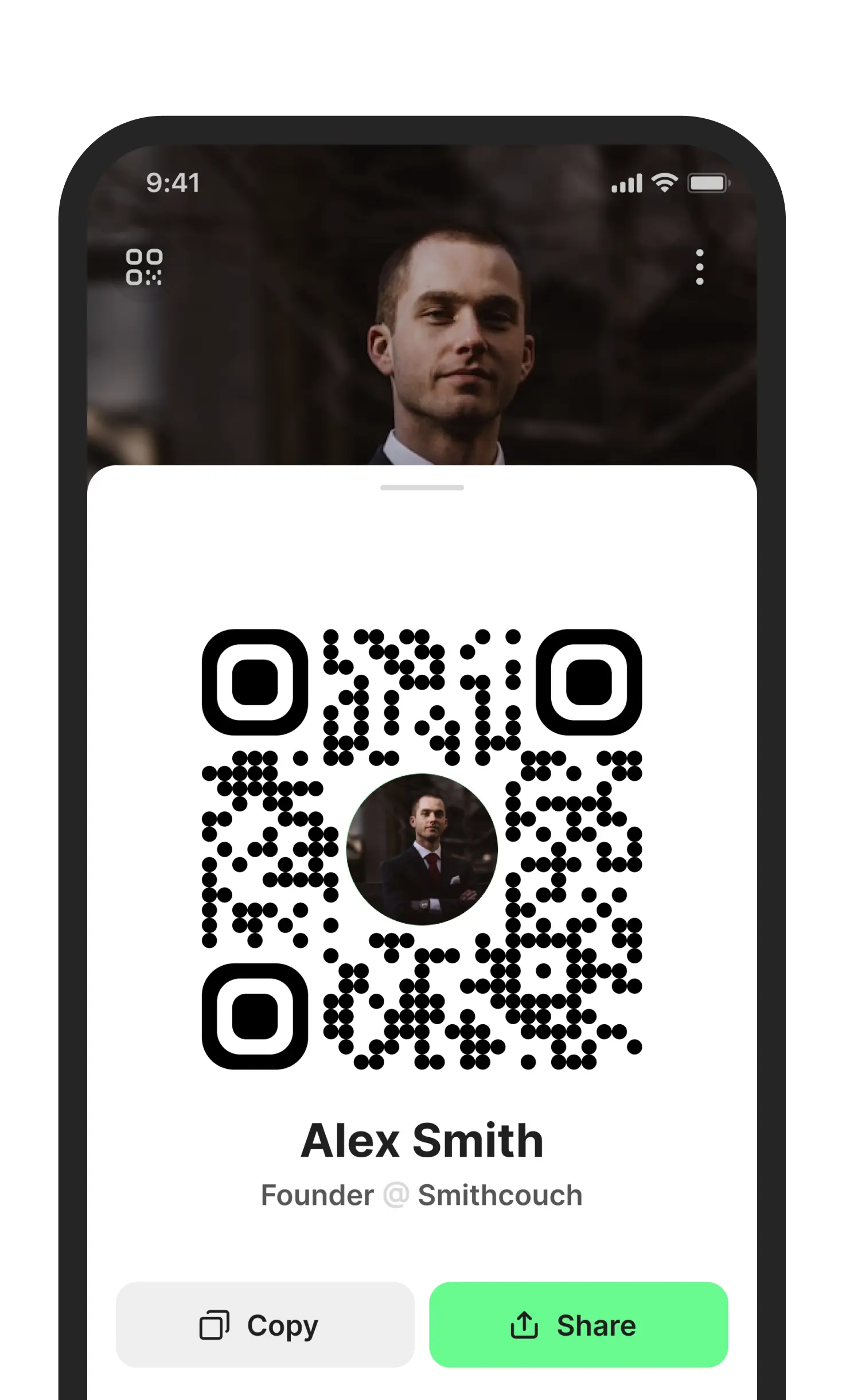Viewport: 842px width, 1400px height.
Task: Collapse the white bottom sheet via its handle
Action: point(421,488)
